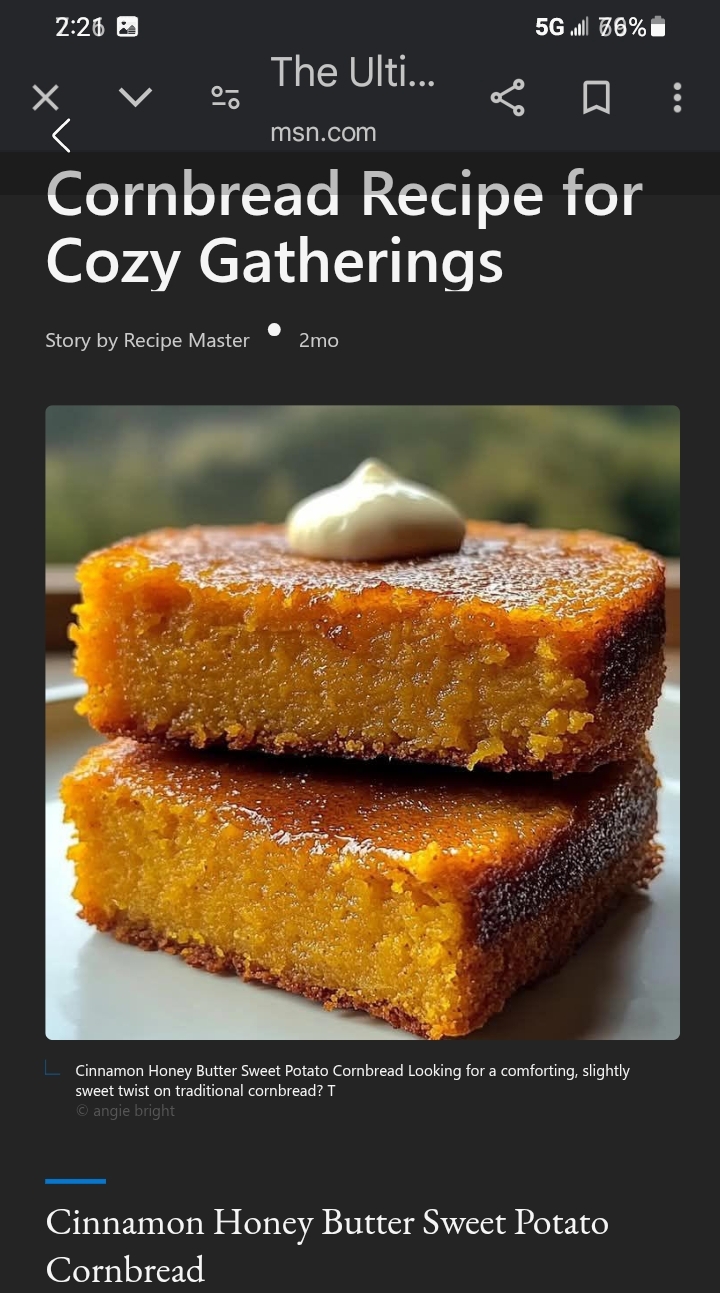Open the three-dot overflow menu
720x1293 pixels.
[677, 97]
